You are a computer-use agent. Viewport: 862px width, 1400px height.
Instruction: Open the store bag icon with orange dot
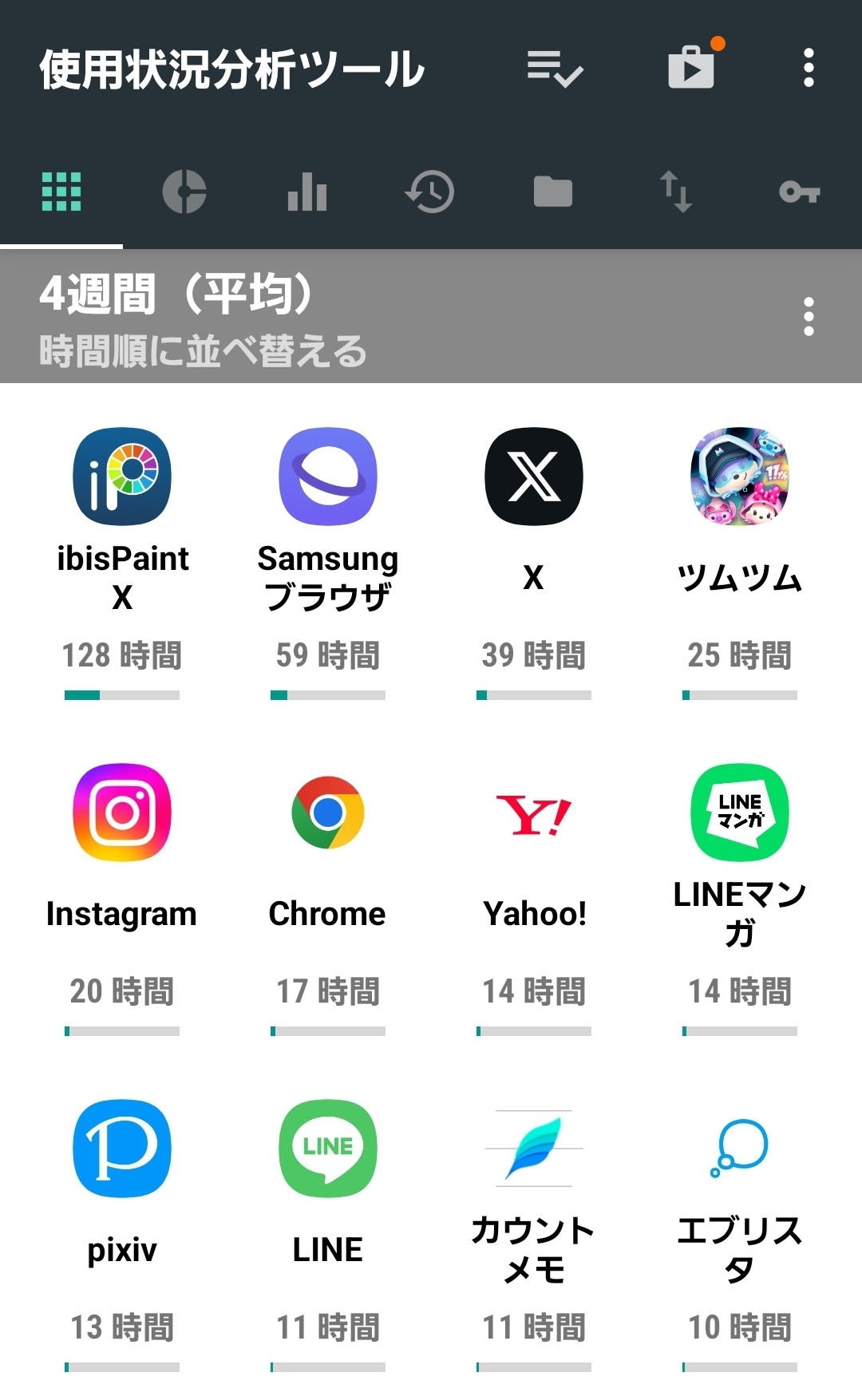[x=691, y=67]
